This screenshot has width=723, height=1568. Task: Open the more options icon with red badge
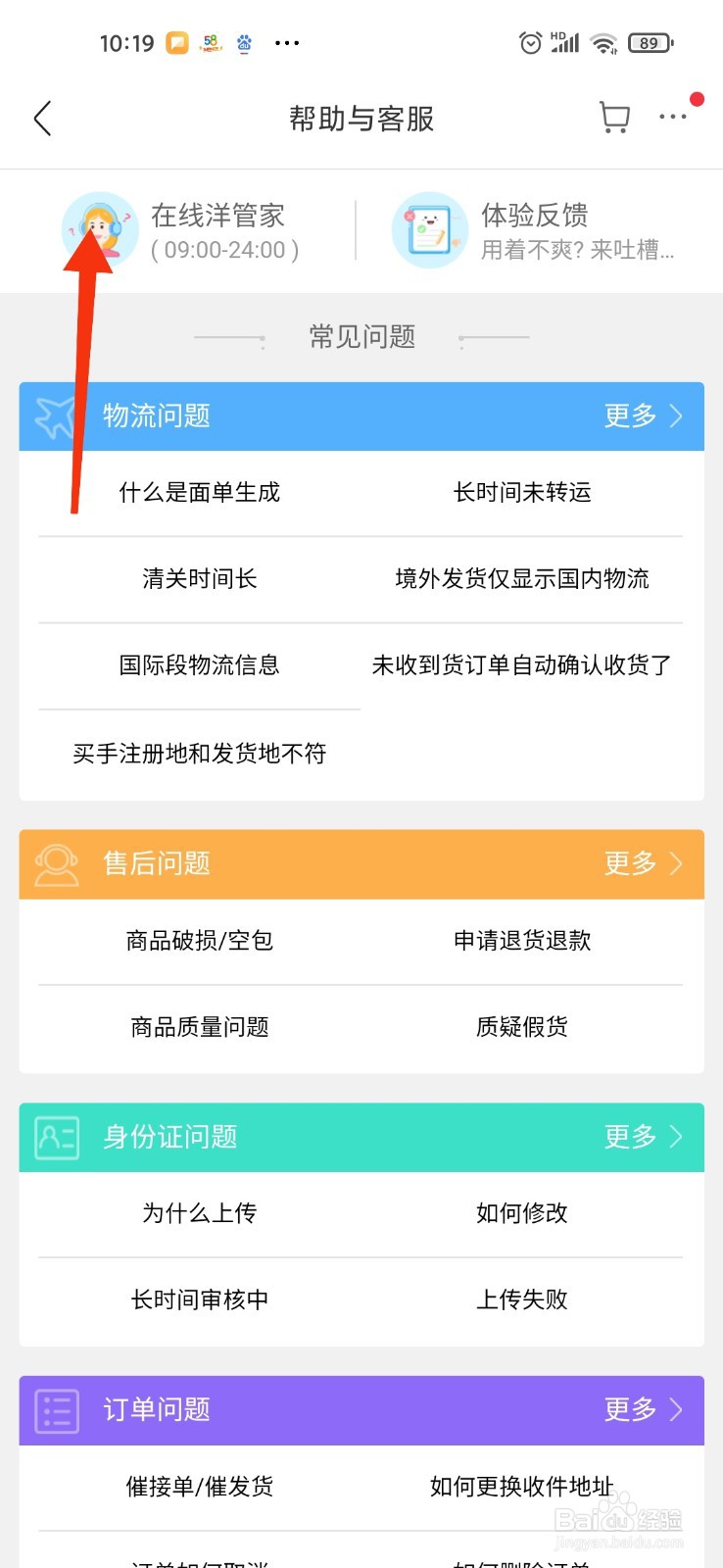tap(673, 118)
